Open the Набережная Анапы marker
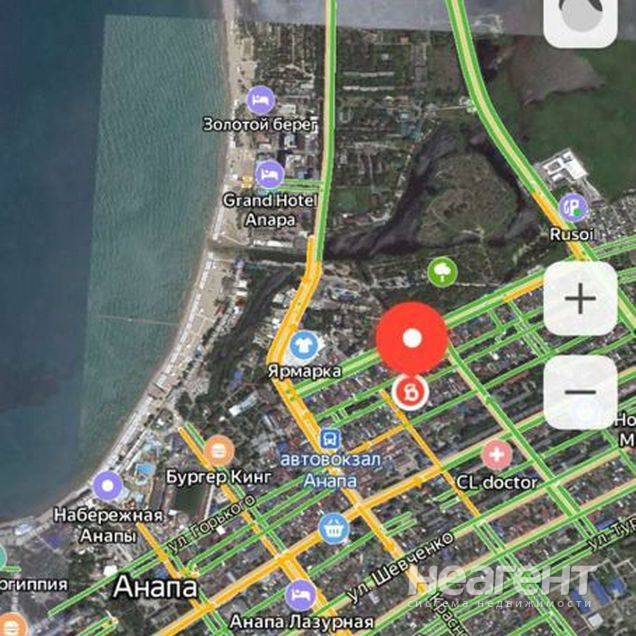Screen dimensions: 636x636 107,488
